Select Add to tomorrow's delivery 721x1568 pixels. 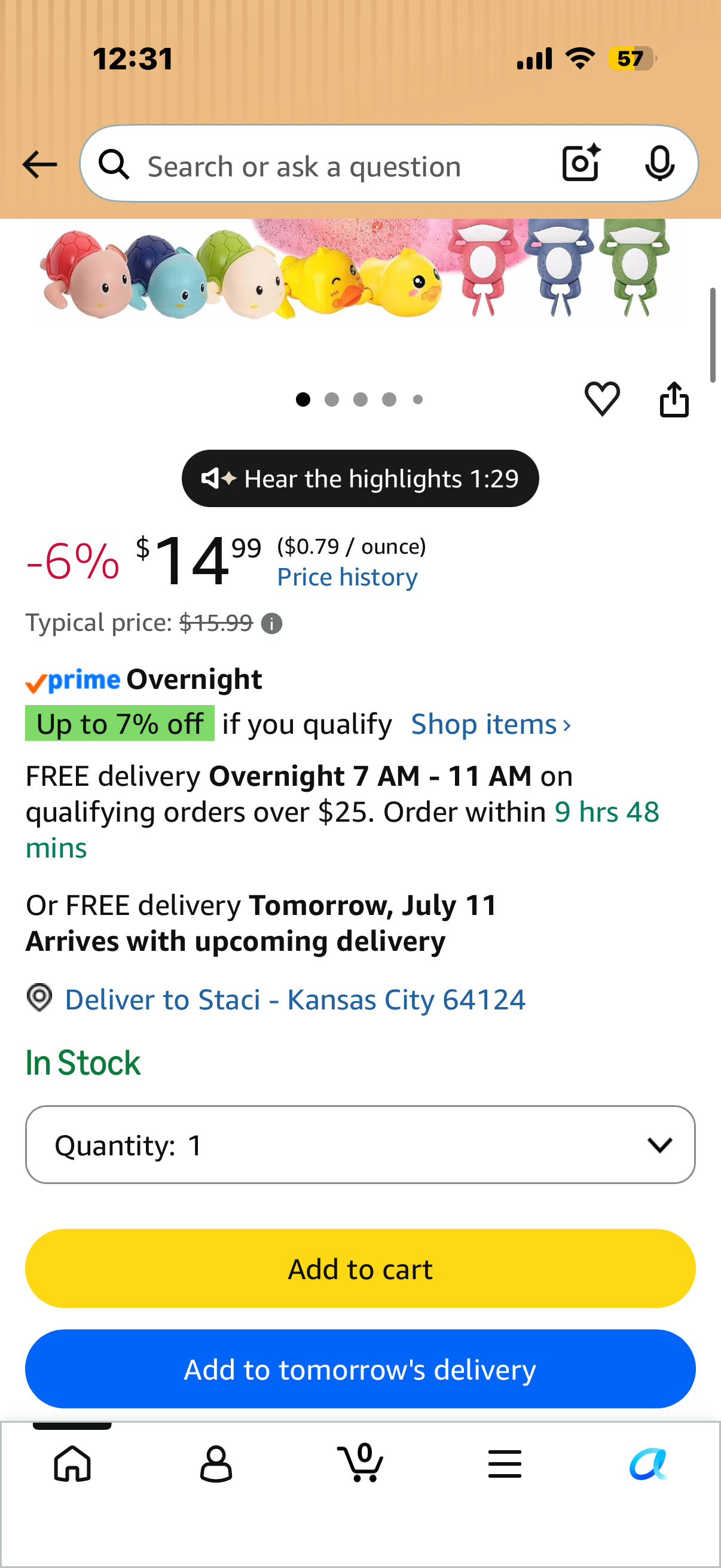(x=360, y=1369)
